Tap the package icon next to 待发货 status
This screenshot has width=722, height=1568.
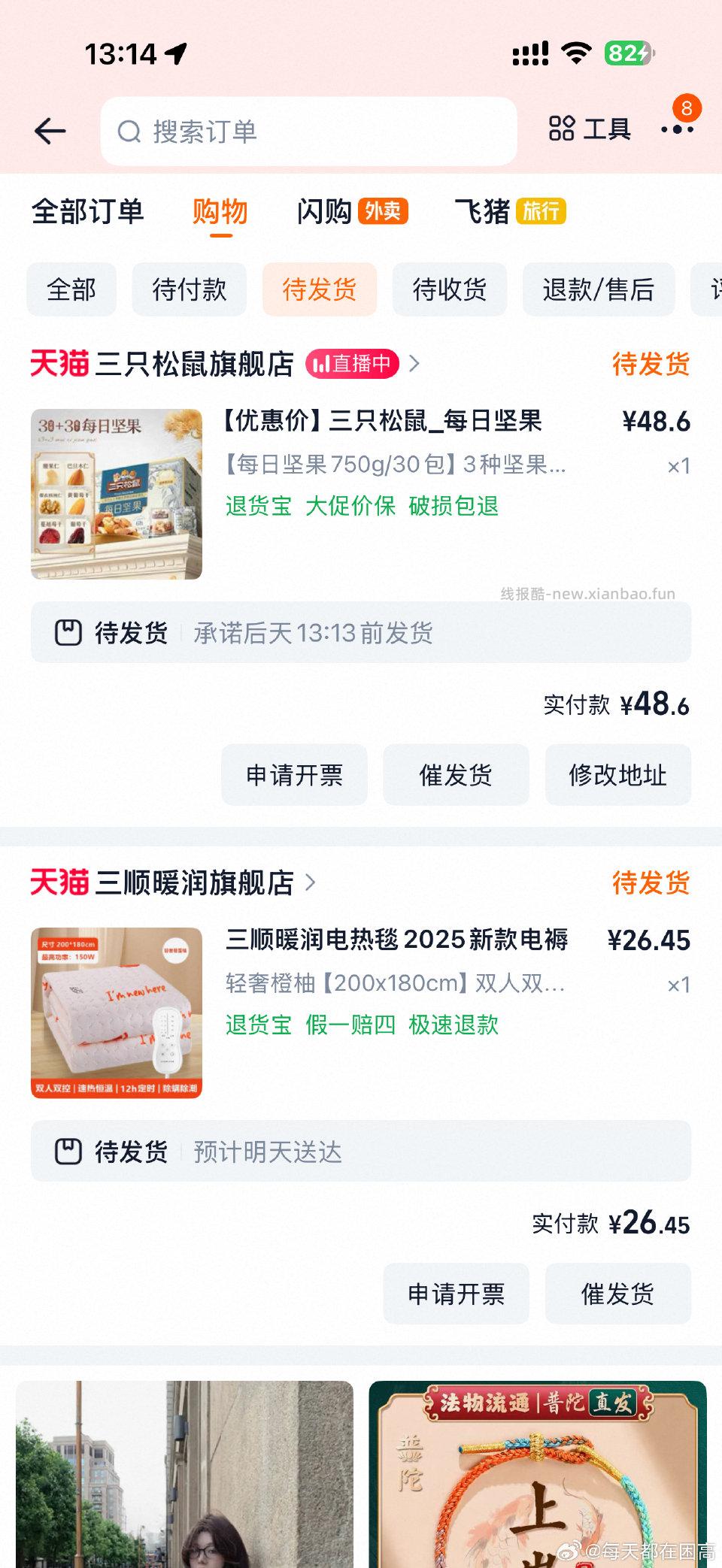(x=70, y=632)
